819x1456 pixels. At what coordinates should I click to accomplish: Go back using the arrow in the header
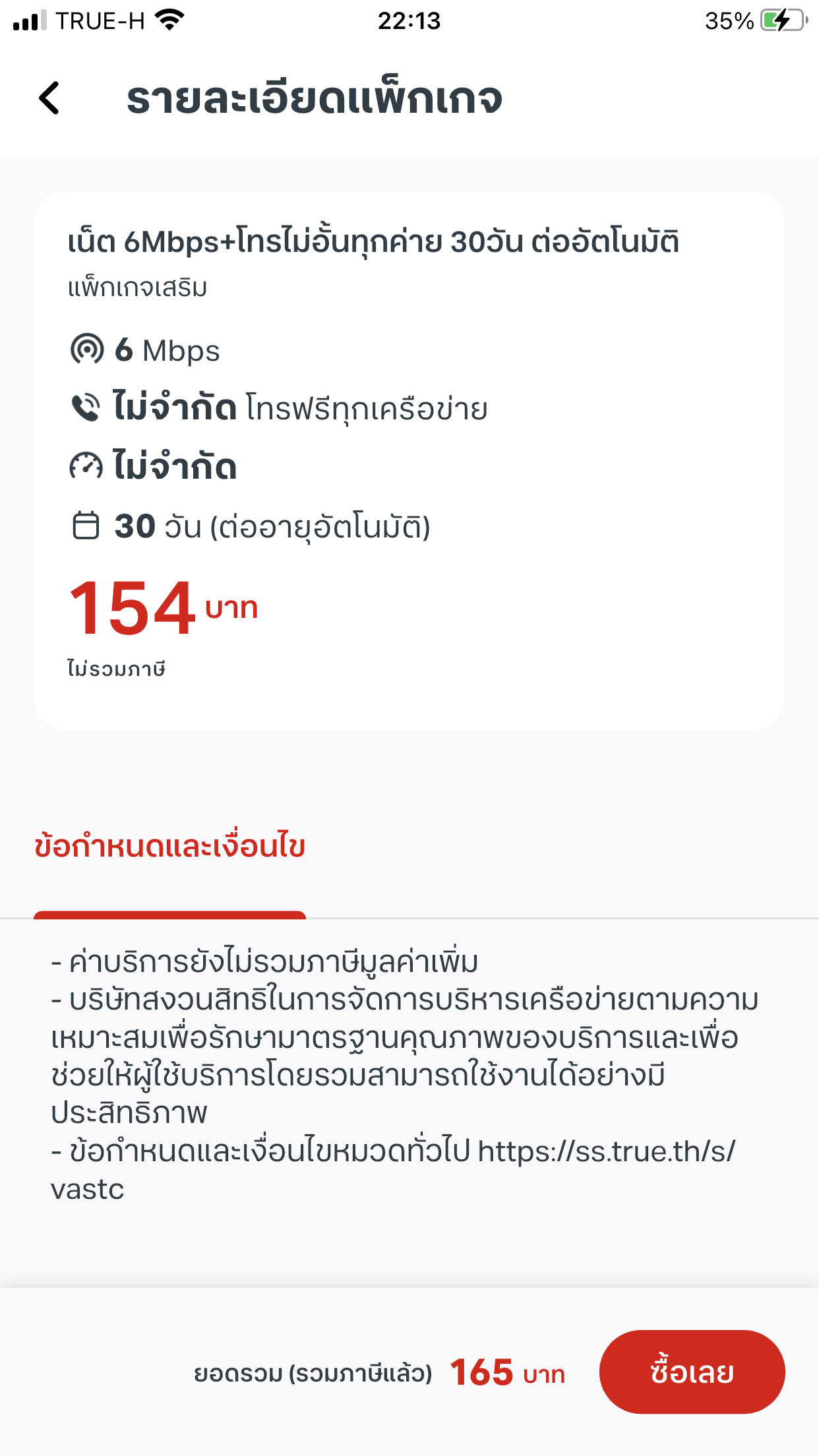tap(49, 98)
